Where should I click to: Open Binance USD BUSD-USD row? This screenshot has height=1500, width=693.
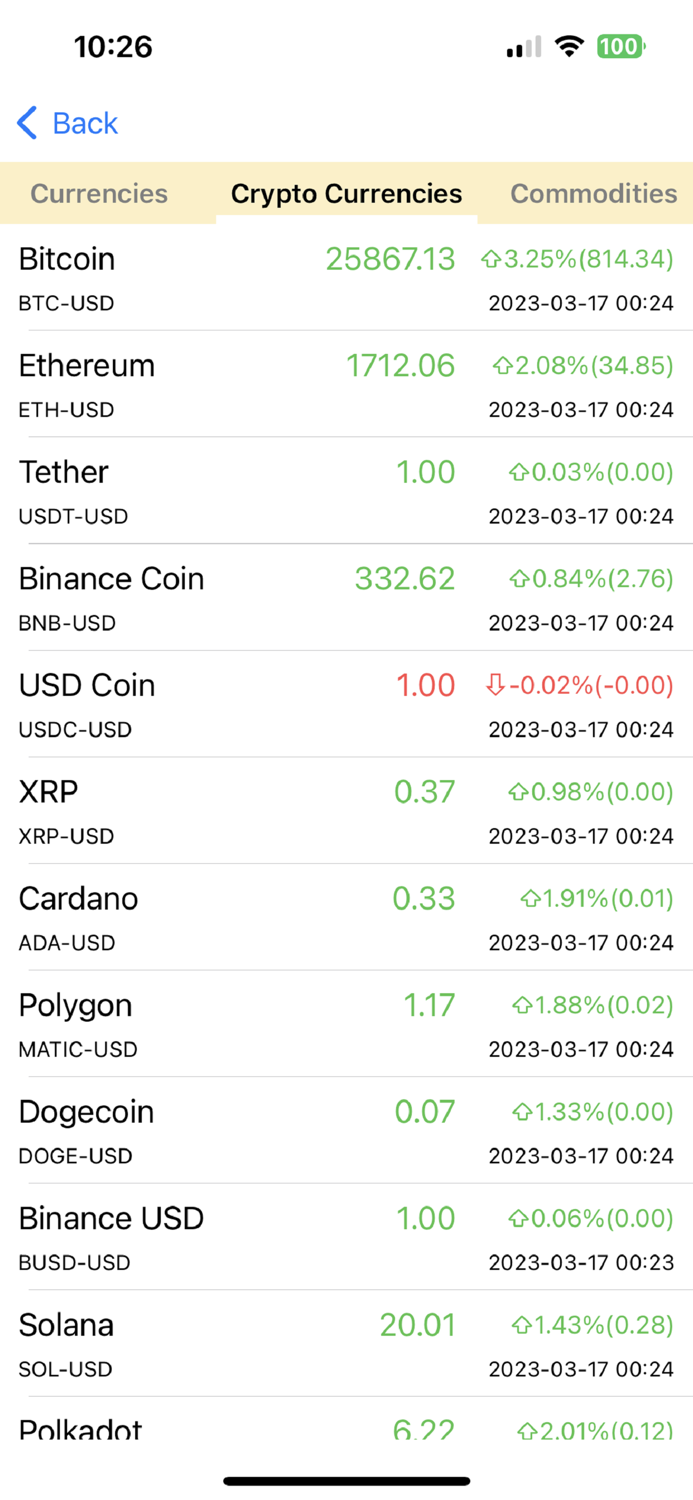[346, 1238]
